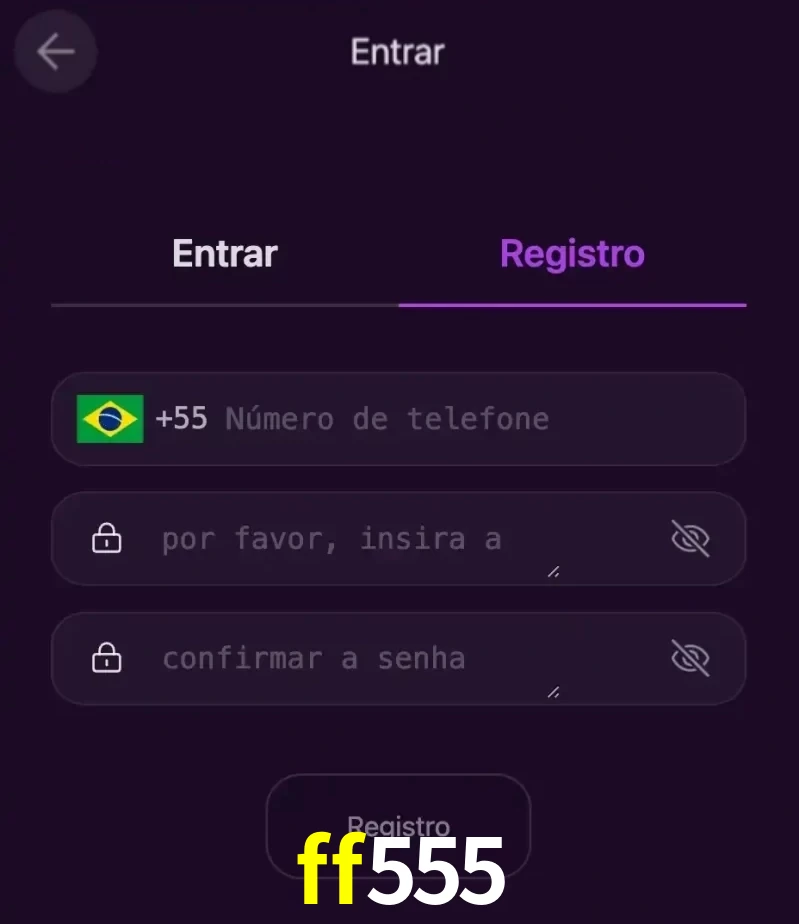Click the eye icon beside confirm password field
Viewport: 799px width, 924px height.
[690, 658]
